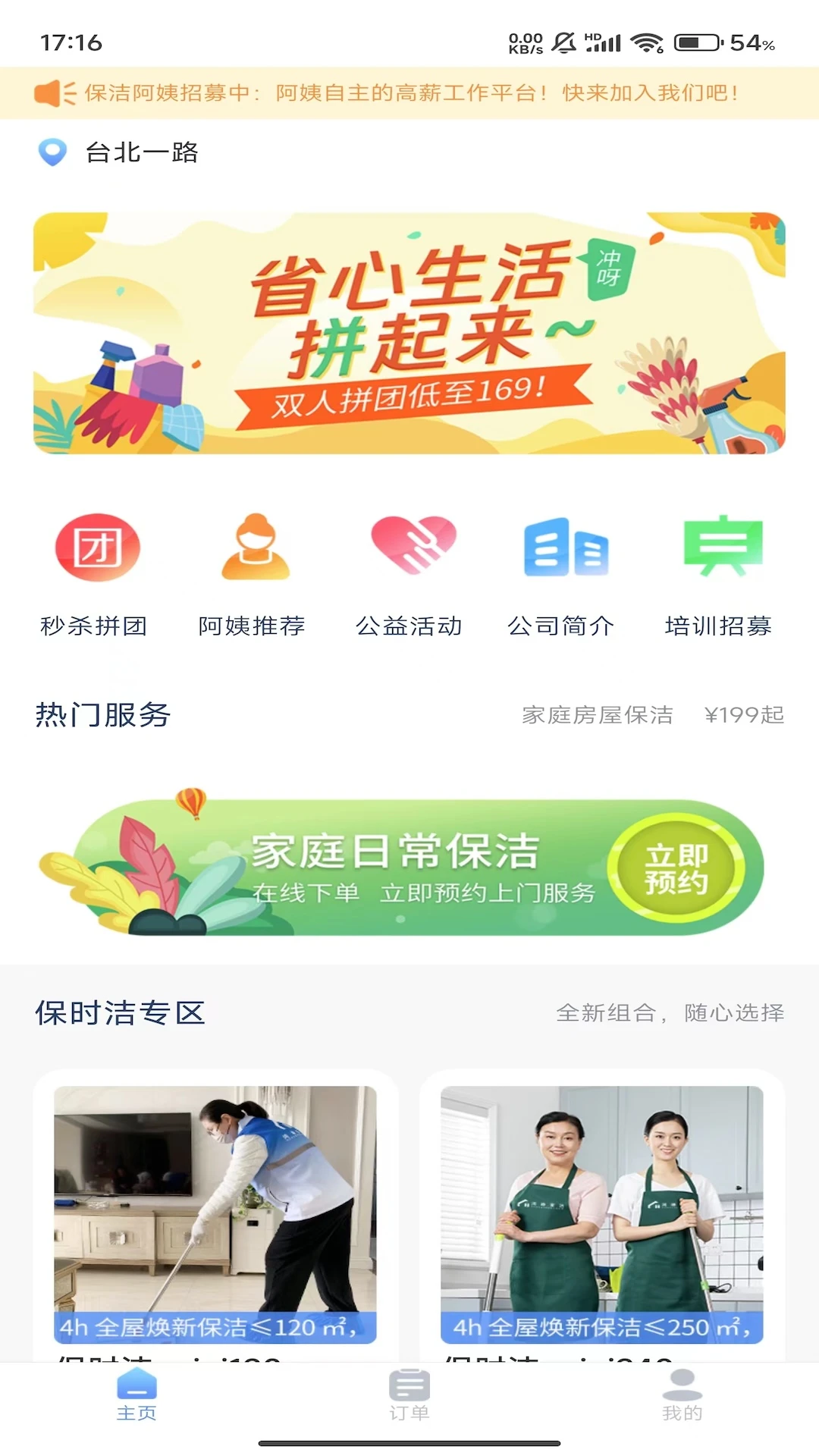Open the 保洁阿姨招募中 announcement
Viewport: 819px width, 1456px height.
(409, 93)
